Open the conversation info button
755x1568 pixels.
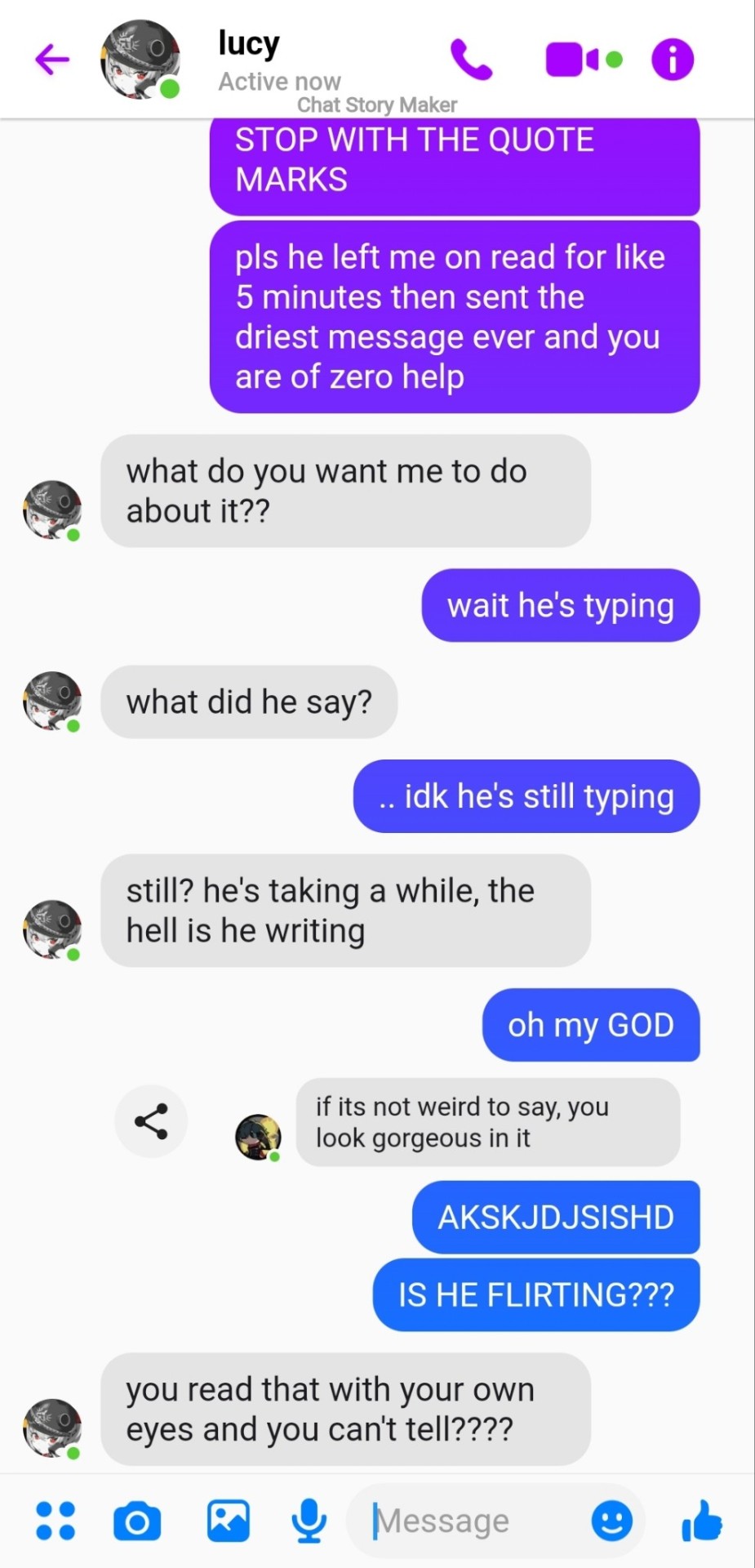coord(673,60)
